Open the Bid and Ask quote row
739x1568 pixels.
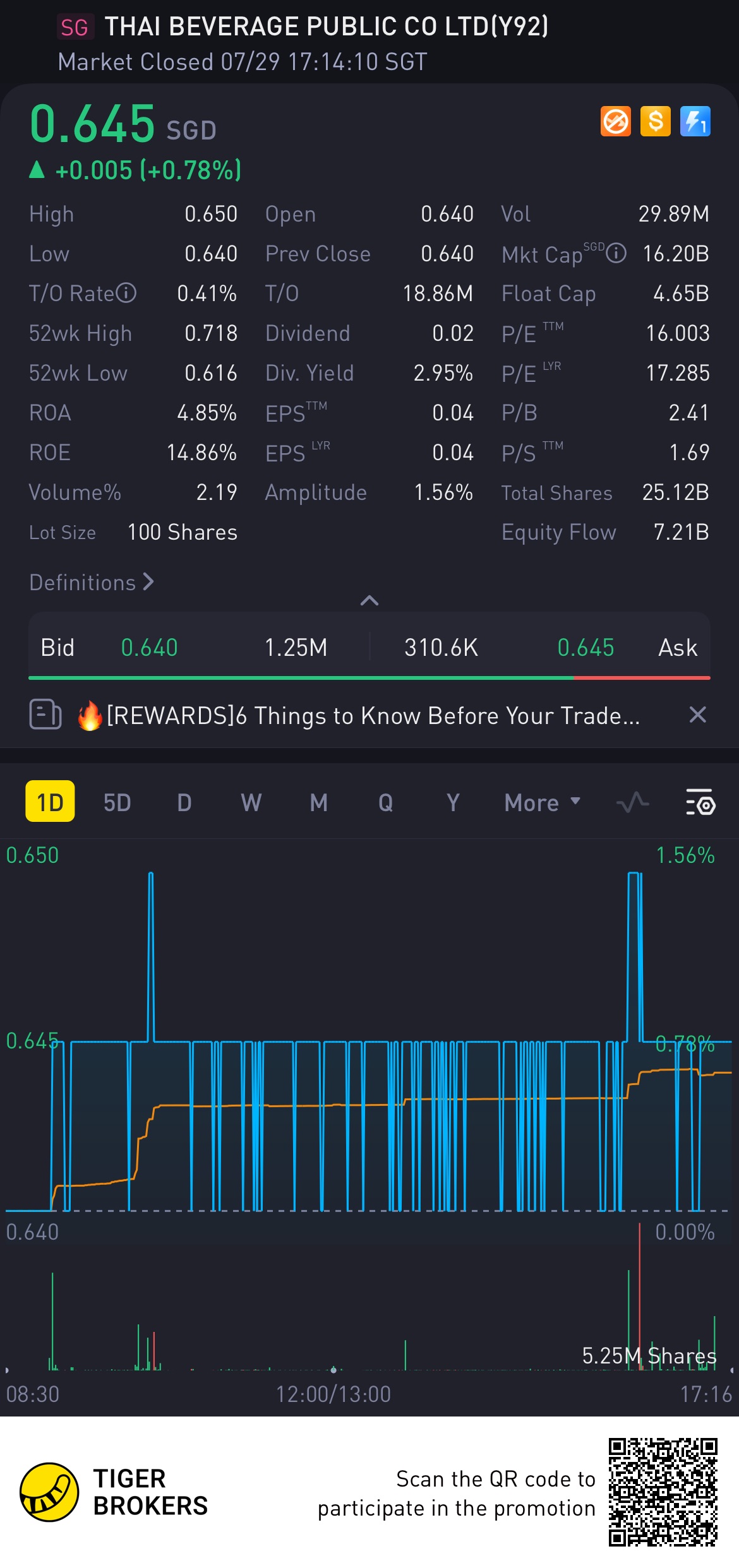(x=369, y=648)
